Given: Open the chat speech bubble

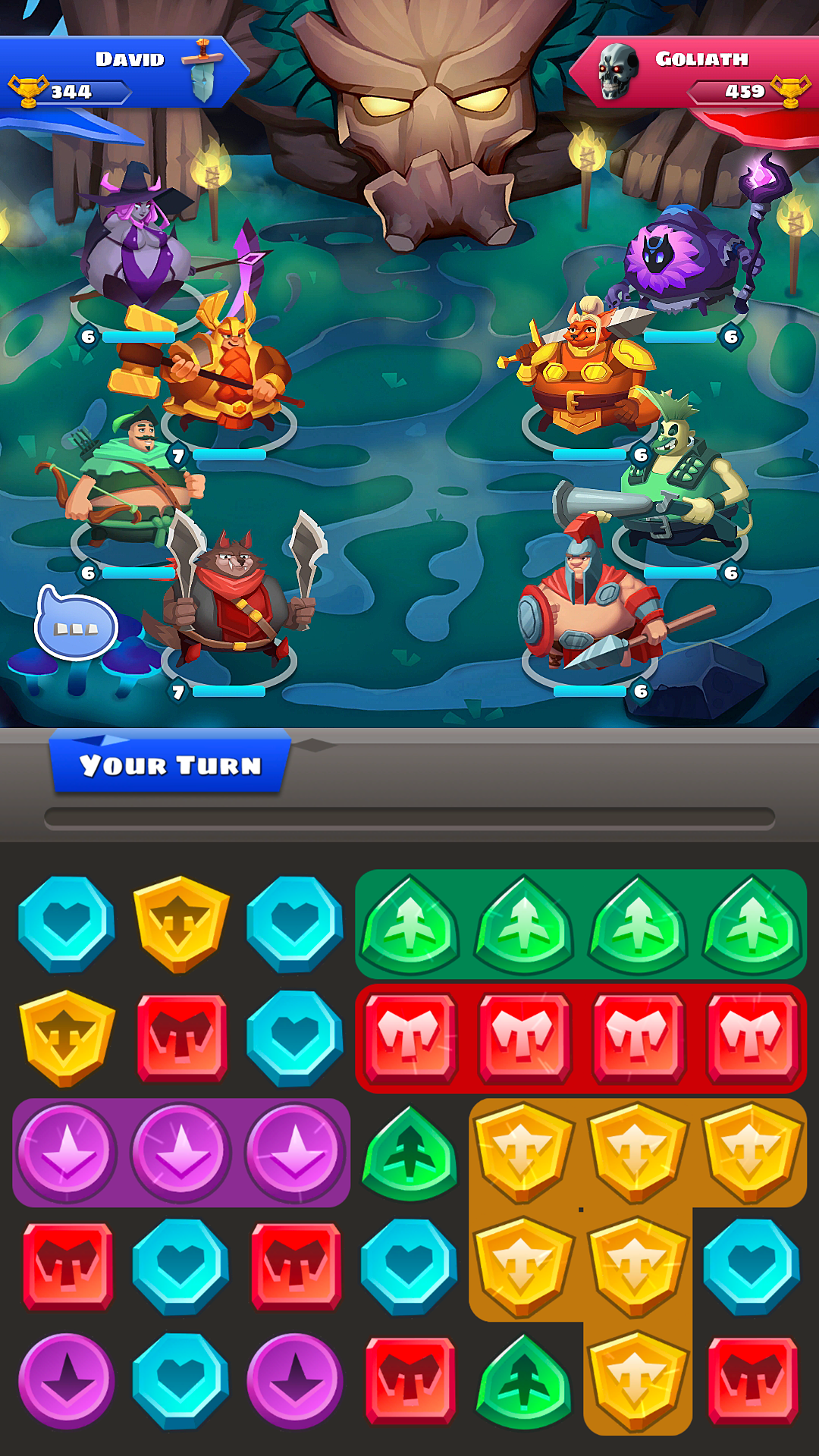Looking at the screenshot, I should click(76, 626).
